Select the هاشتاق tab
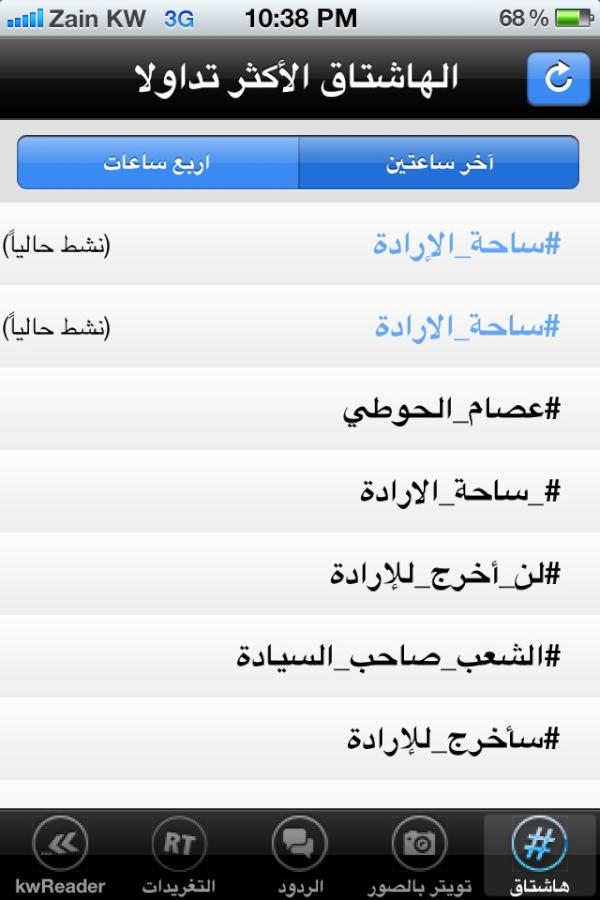This screenshot has height=900, width=600. 539,856
